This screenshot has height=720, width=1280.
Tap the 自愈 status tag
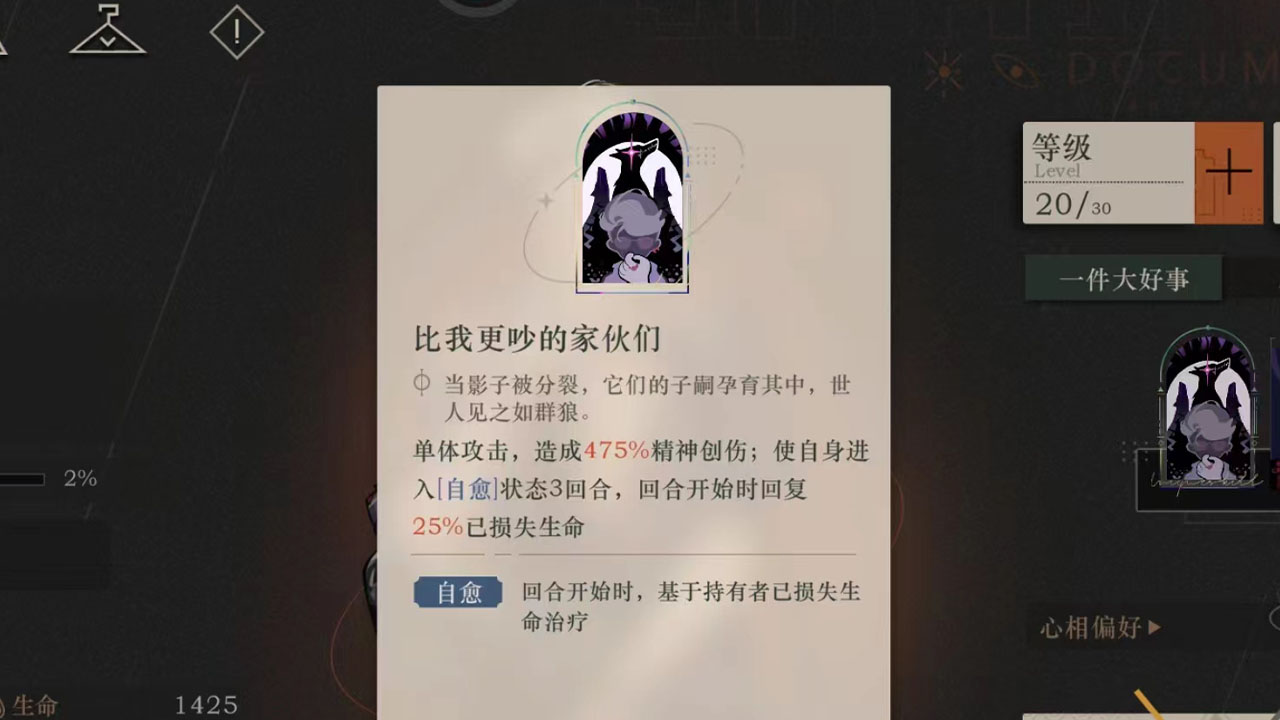pos(458,592)
